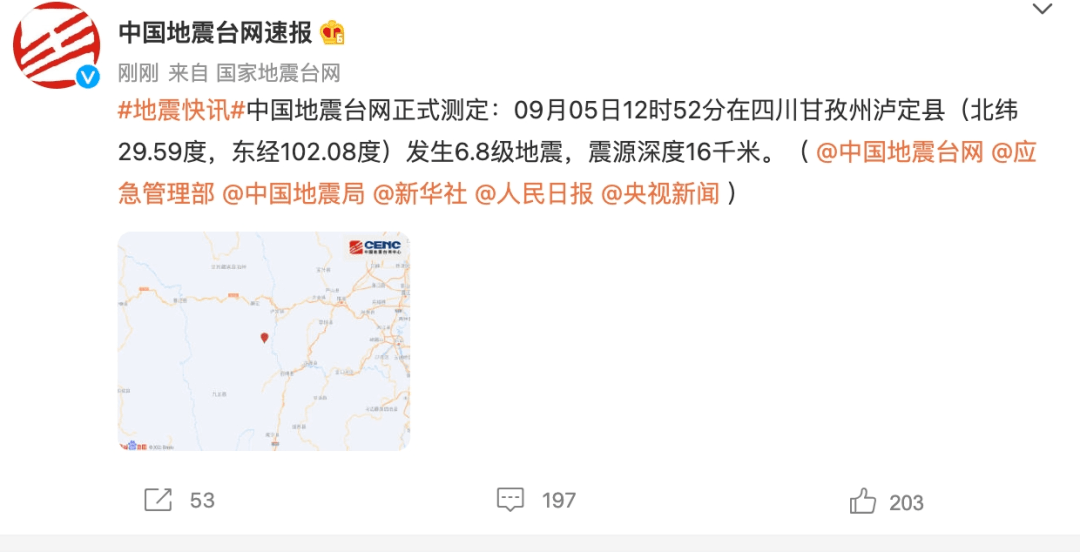Open the 国家地震台网 source link
Viewport: 1080px width, 552px height.
click(x=279, y=73)
